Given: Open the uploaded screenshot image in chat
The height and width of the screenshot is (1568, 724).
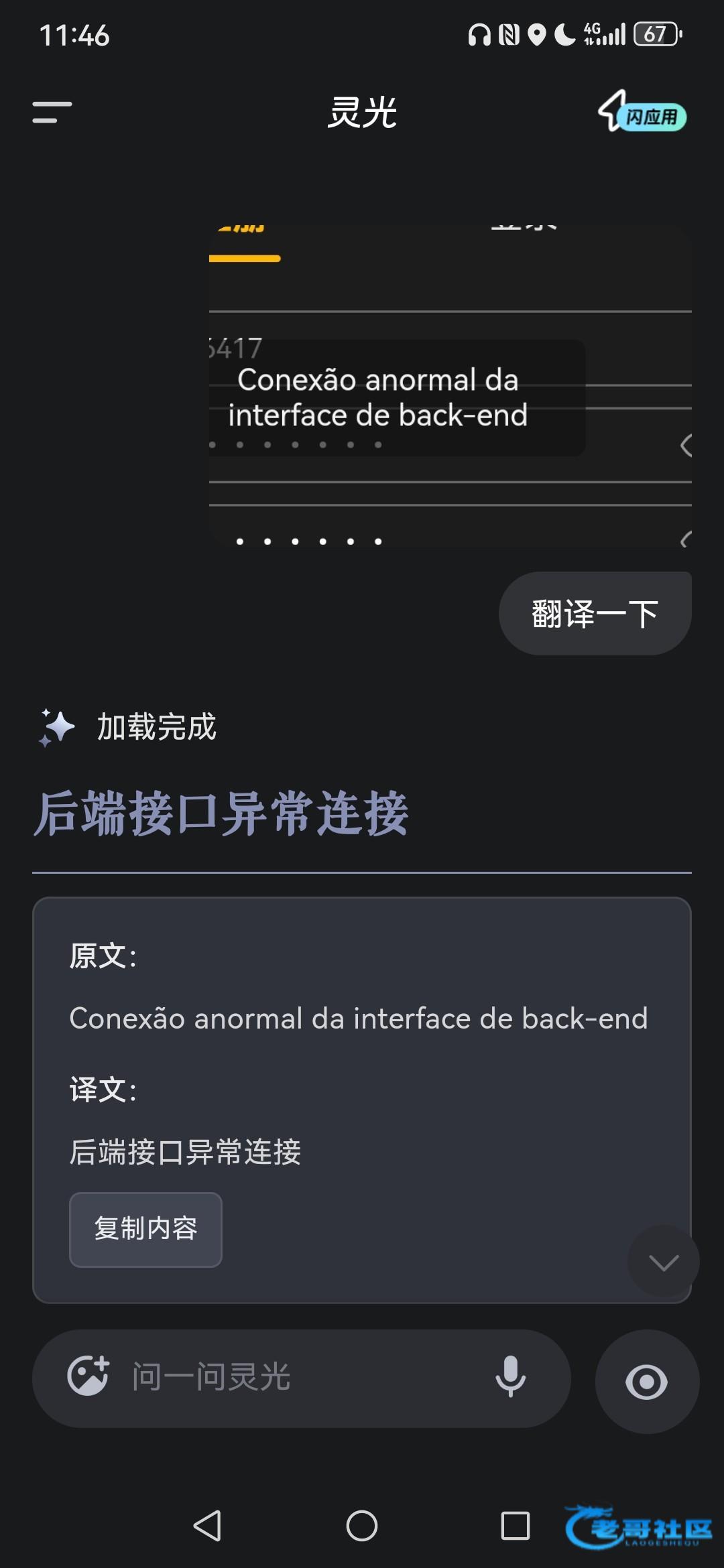Looking at the screenshot, I should point(450,387).
